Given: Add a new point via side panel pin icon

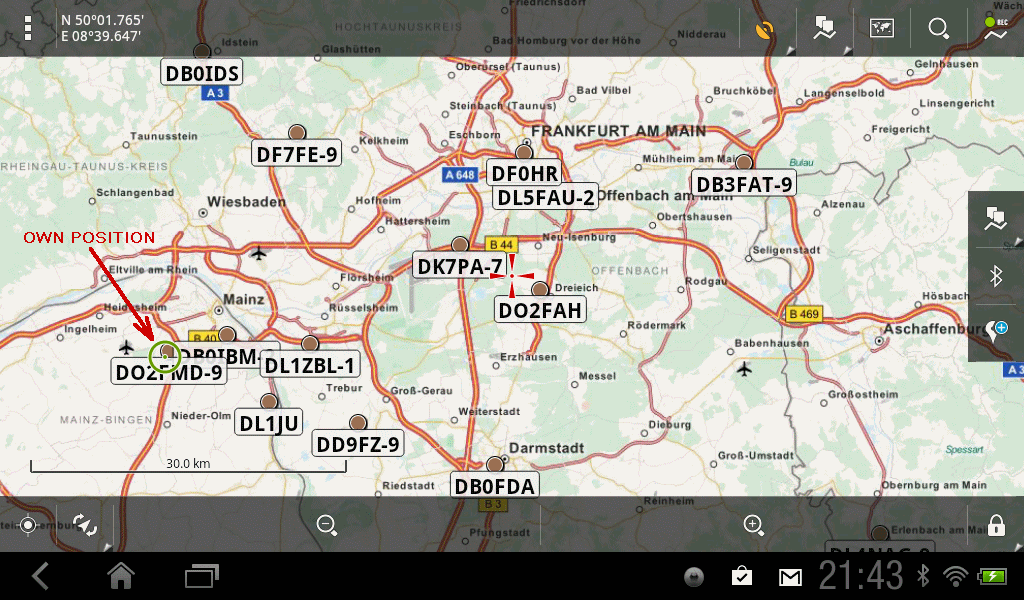Looking at the screenshot, I should click(x=996, y=332).
